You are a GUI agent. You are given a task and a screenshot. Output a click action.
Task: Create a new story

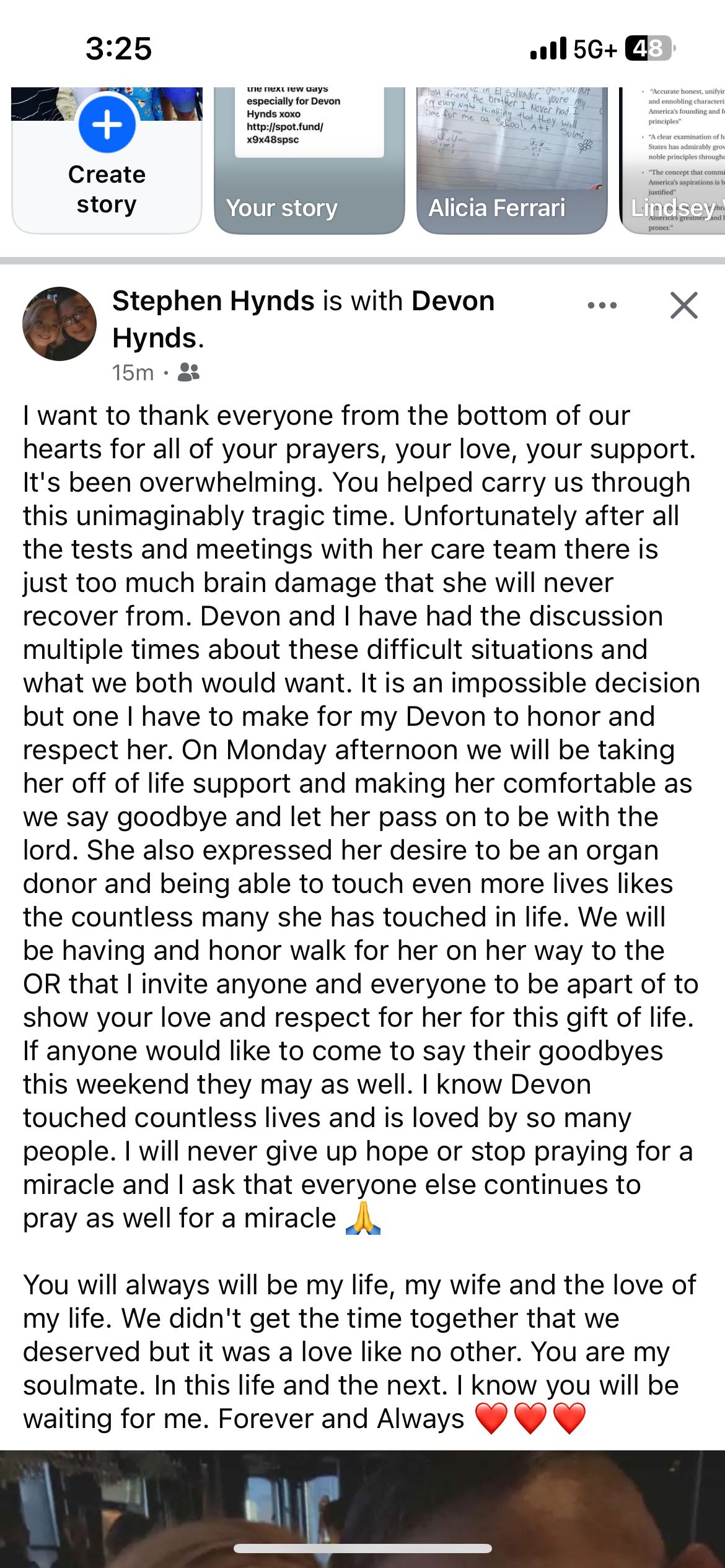[x=107, y=126]
